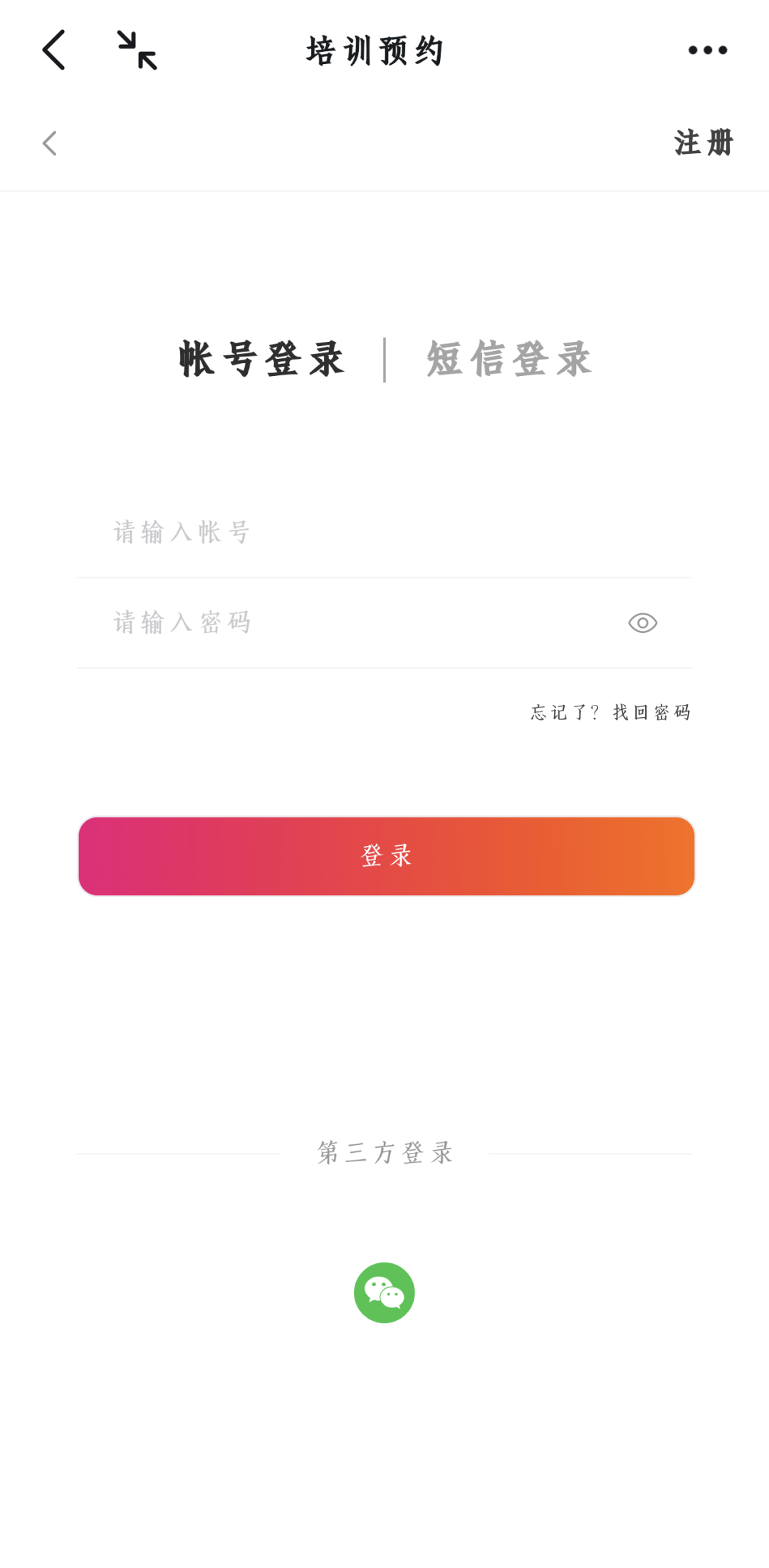The image size is (769, 1568).
Task: Open 注册 to register an account
Action: pyautogui.click(x=703, y=143)
